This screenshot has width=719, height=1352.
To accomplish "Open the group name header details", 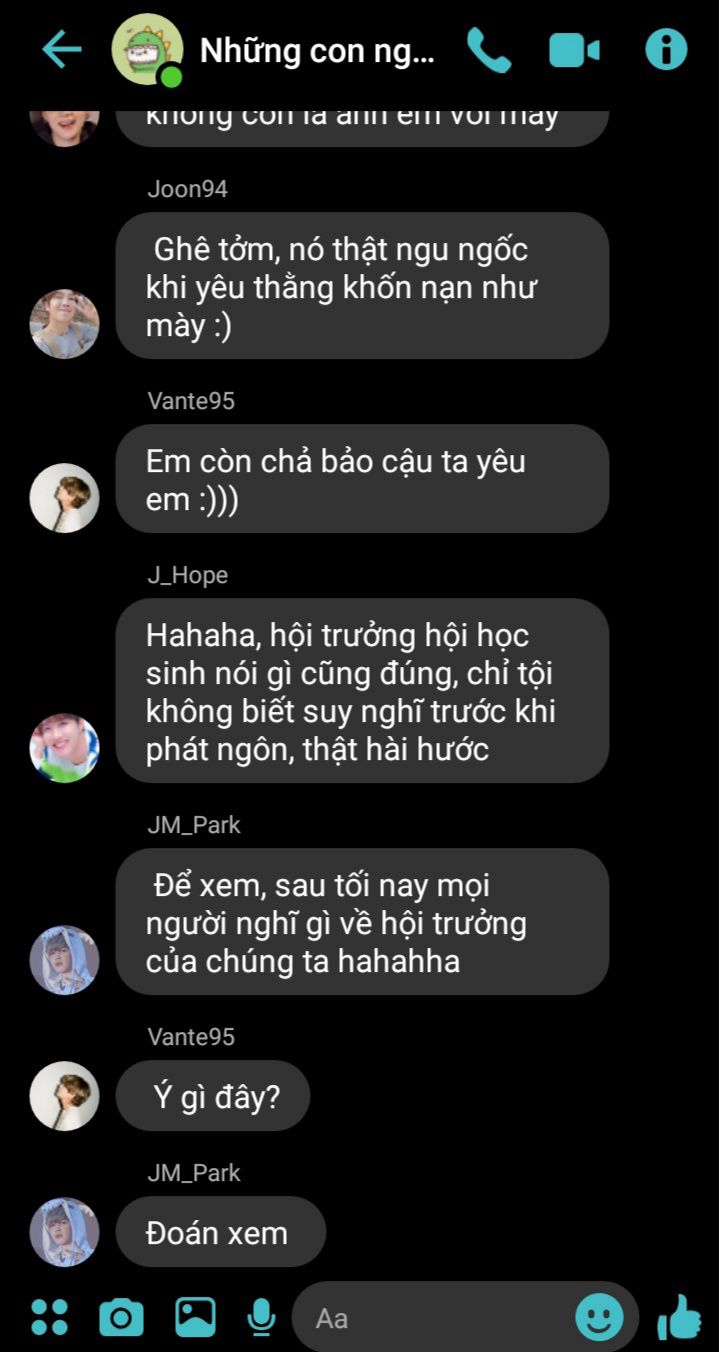I will [x=317, y=50].
